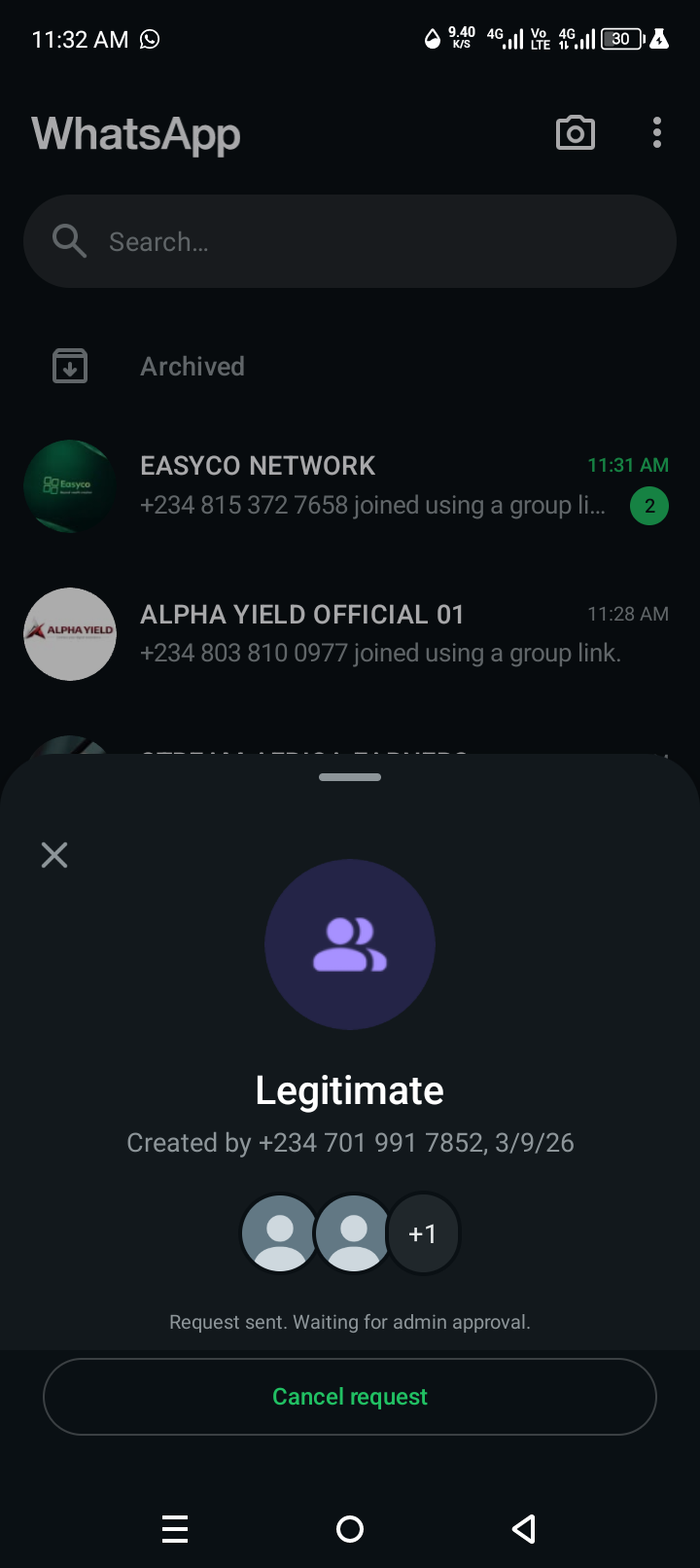Open Archived chats

[x=192, y=367]
